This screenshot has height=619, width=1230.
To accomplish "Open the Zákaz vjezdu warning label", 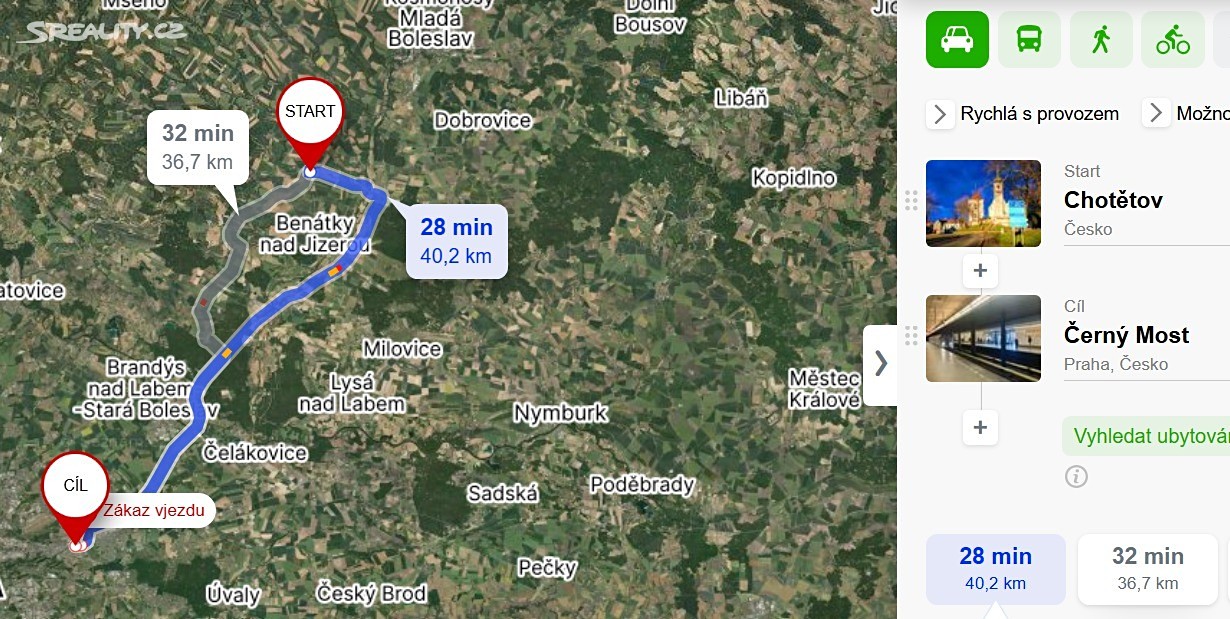I will 154,511.
